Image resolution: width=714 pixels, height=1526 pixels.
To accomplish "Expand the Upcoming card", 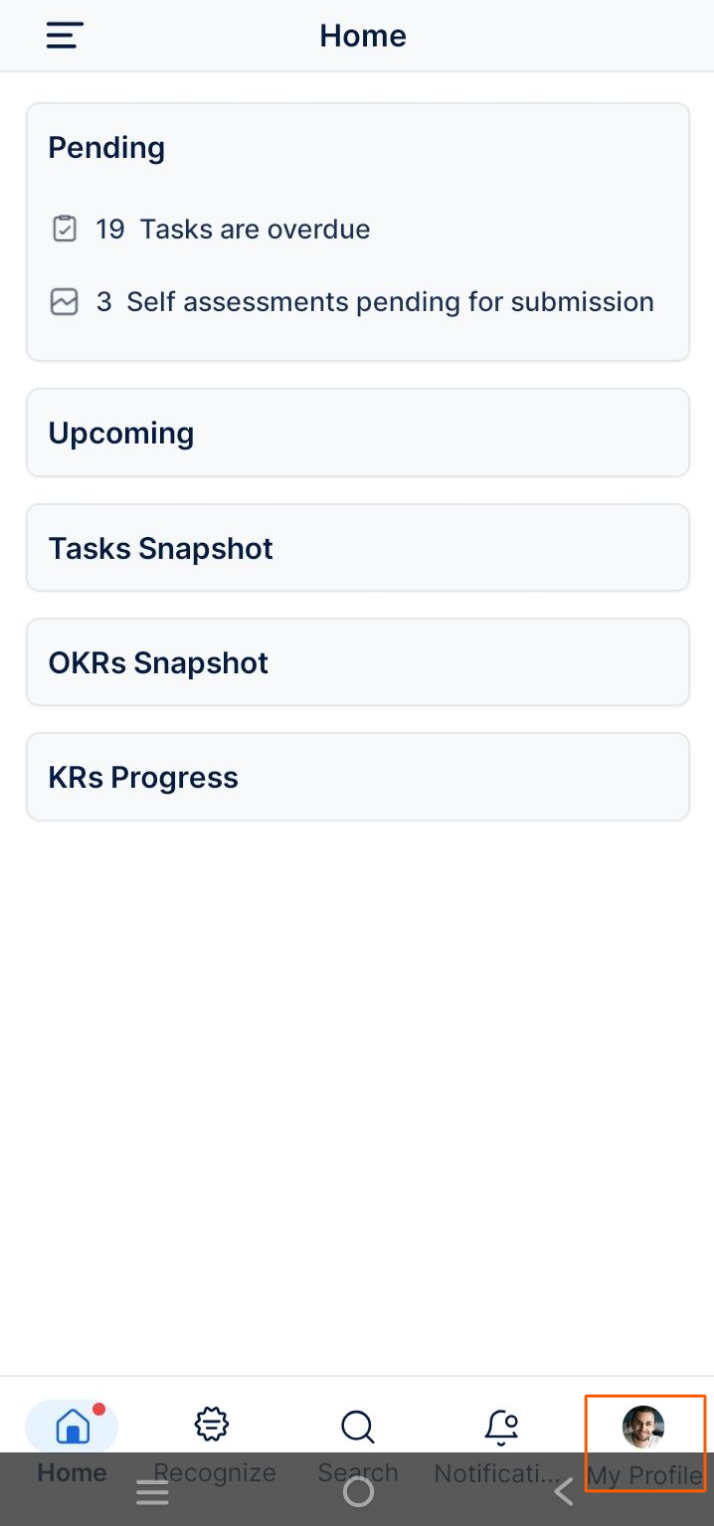I will tap(357, 433).
